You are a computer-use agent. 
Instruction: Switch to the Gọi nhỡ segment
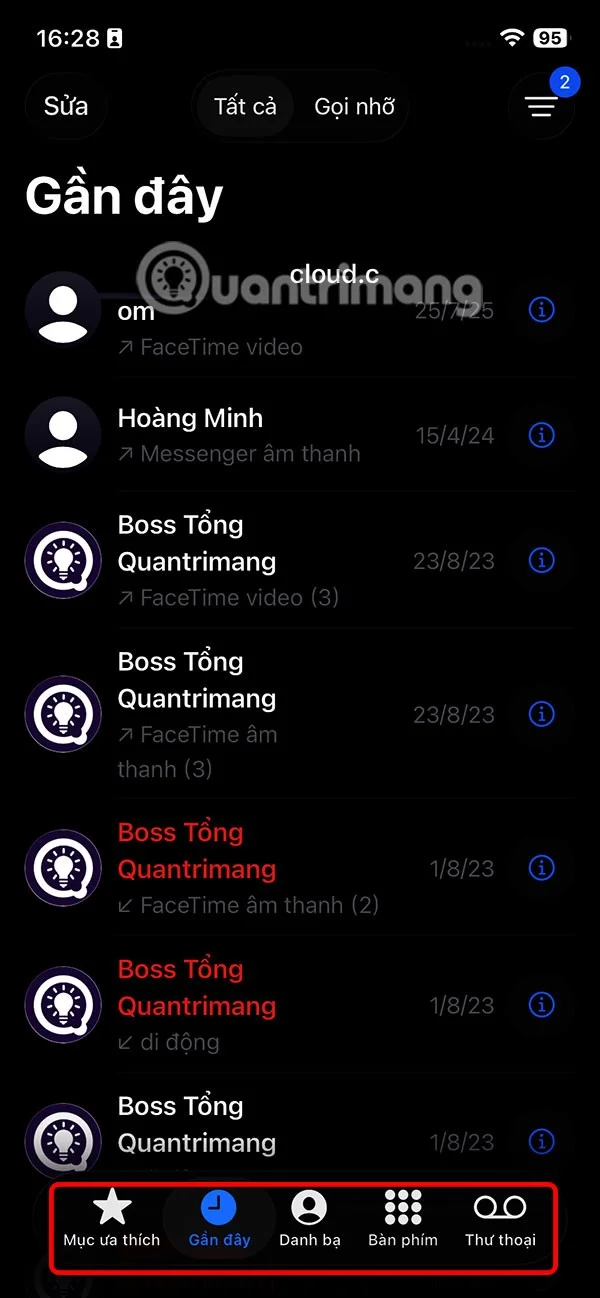[x=354, y=106]
